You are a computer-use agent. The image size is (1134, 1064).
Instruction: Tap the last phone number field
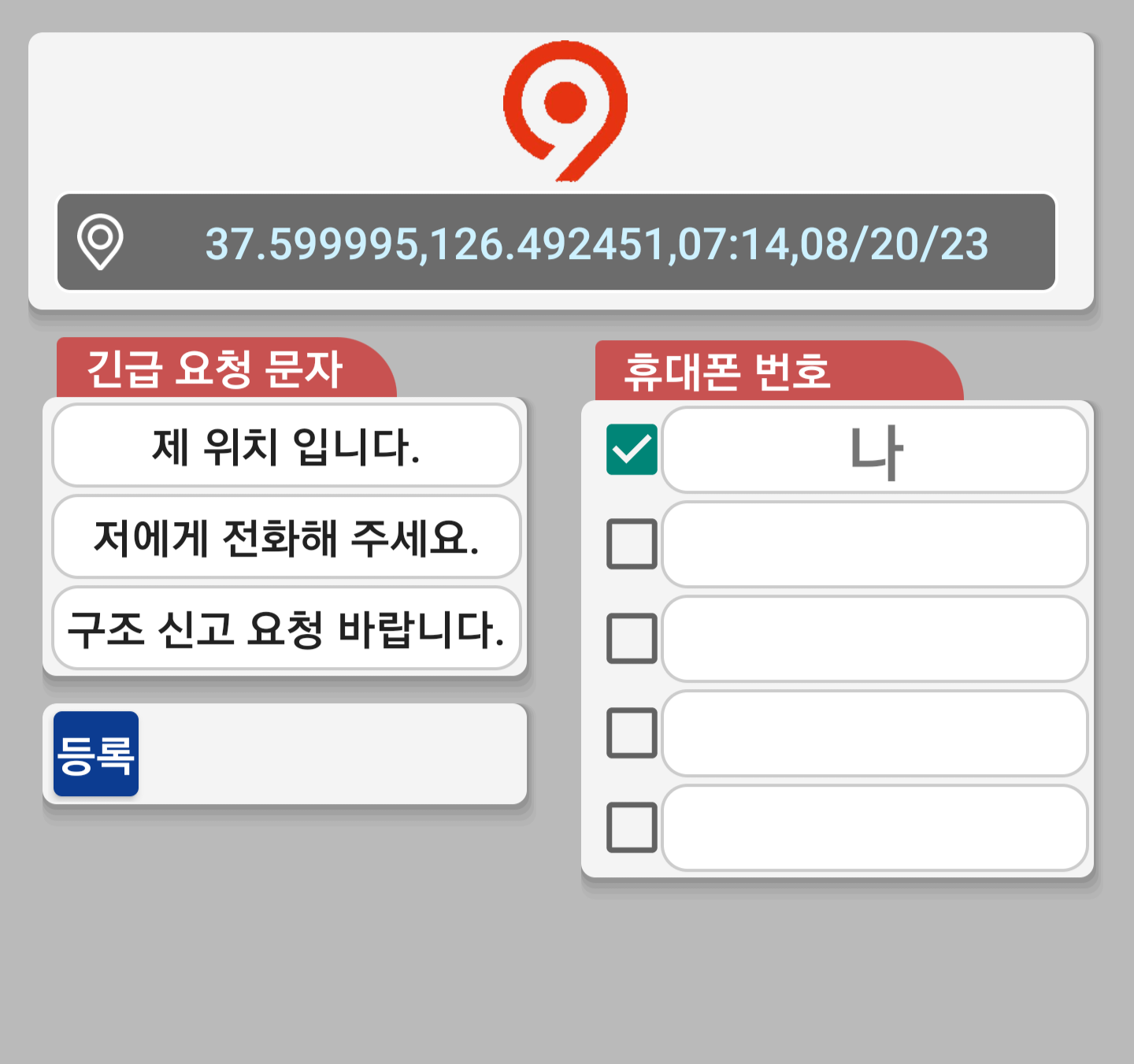coord(874,828)
